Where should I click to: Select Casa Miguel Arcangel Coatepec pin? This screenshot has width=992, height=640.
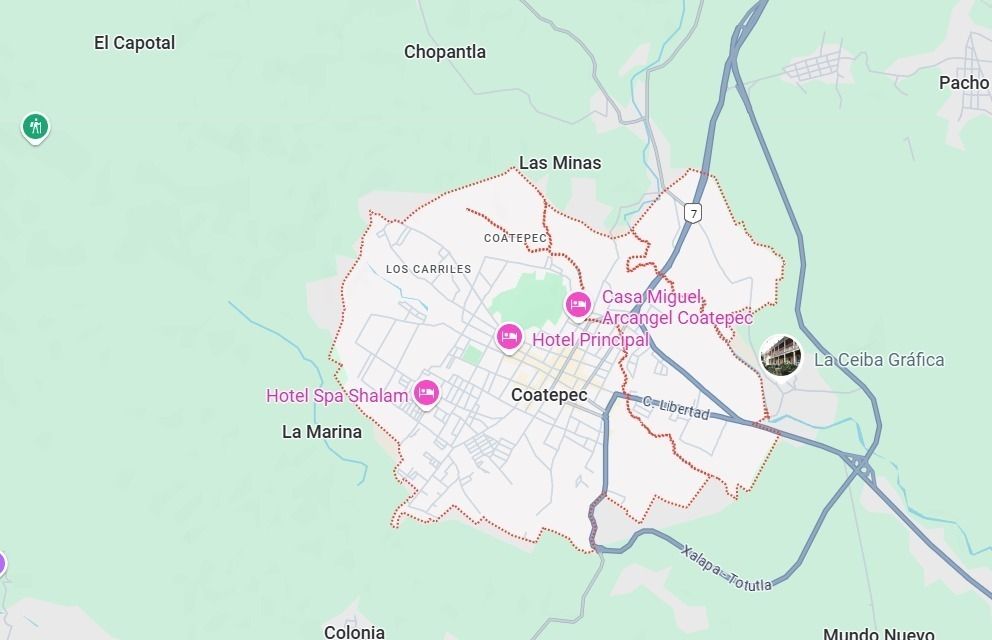[578, 304]
